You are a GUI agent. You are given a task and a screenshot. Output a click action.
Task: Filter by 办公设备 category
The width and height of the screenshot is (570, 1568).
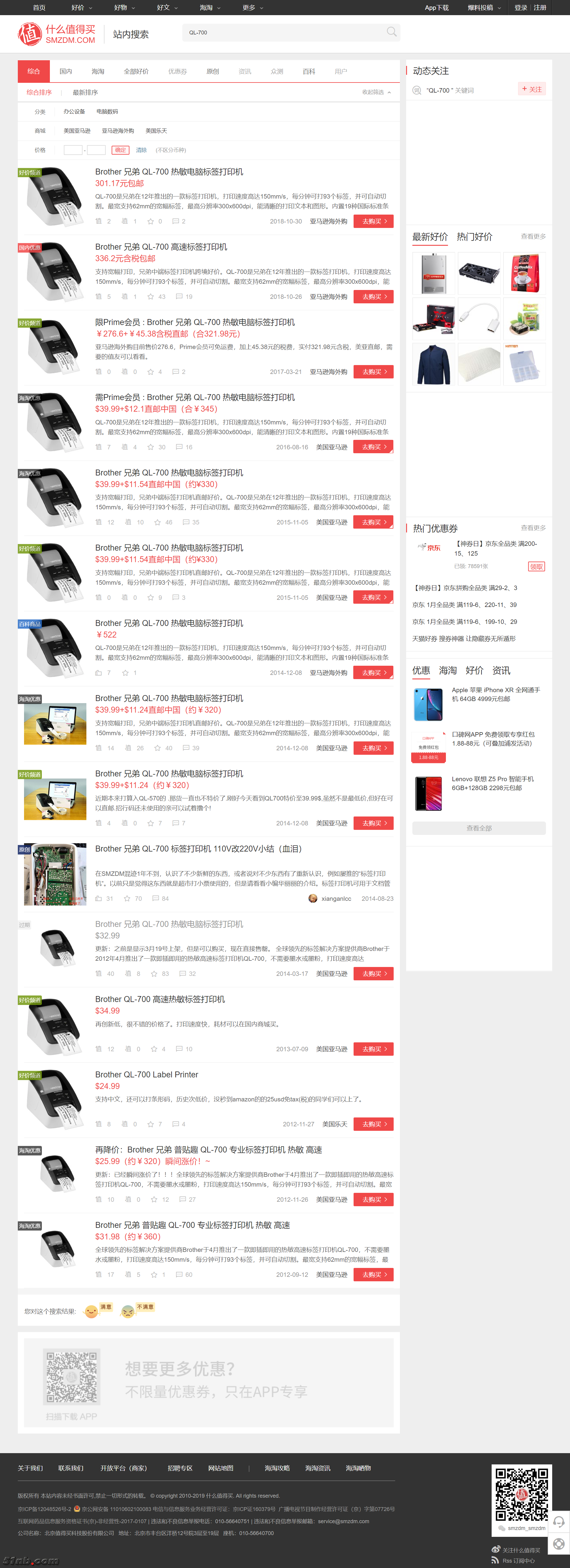(x=74, y=112)
